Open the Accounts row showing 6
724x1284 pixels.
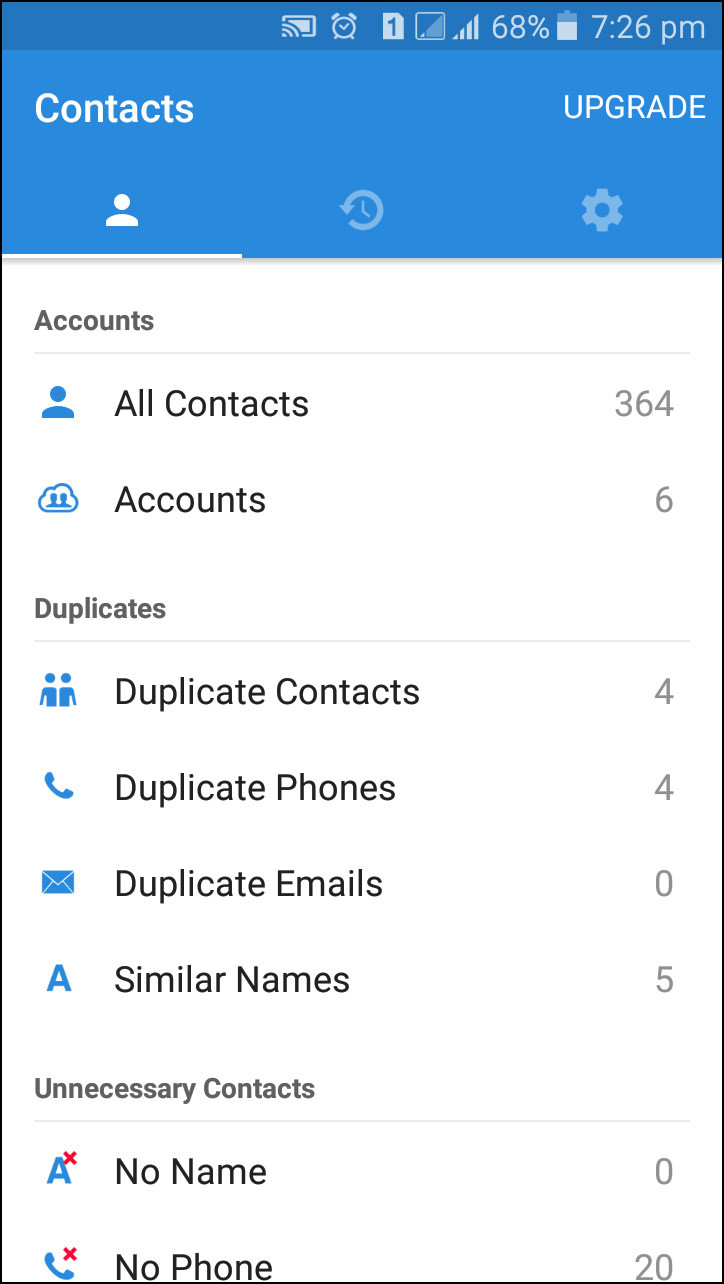click(361, 500)
